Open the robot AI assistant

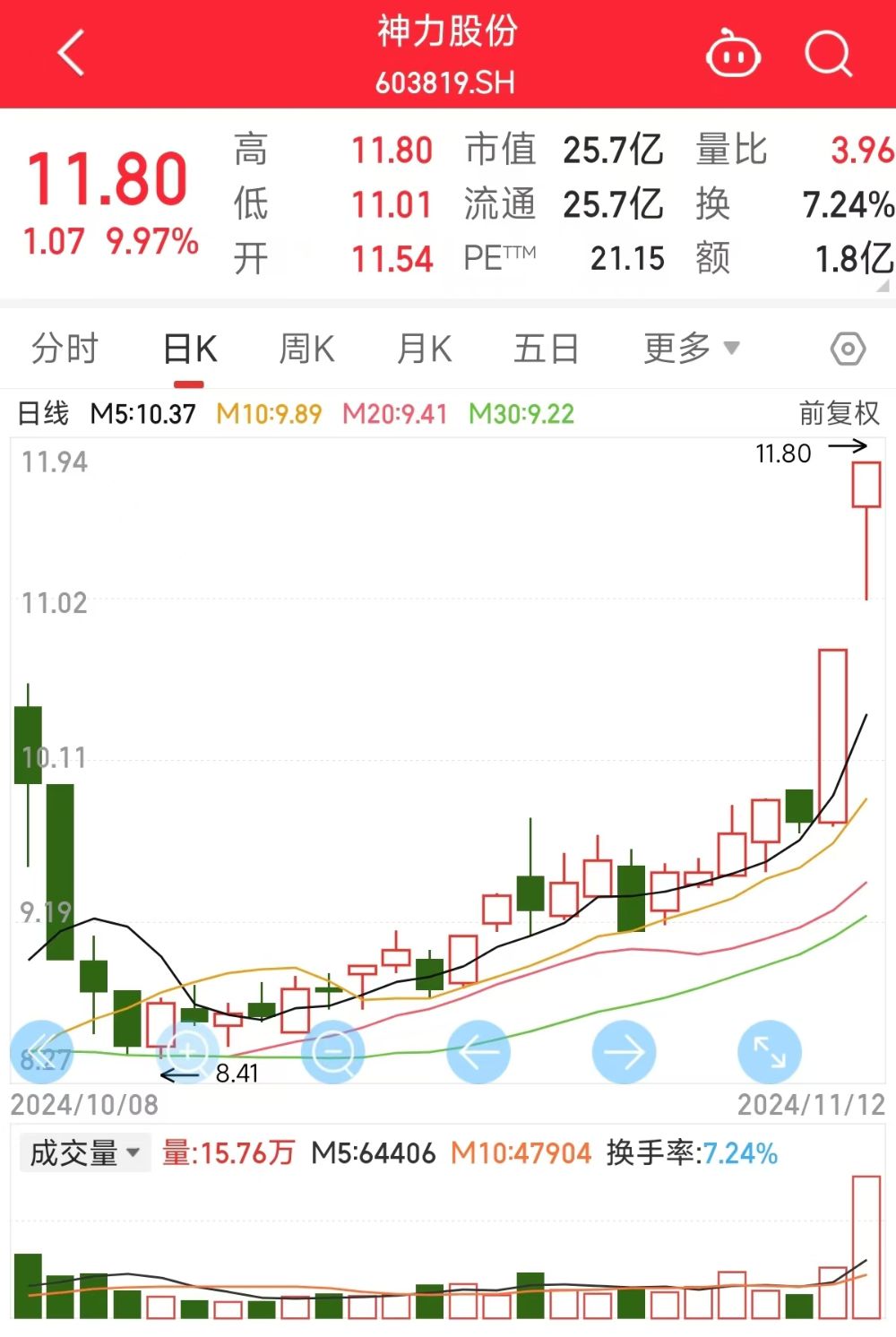734,54
